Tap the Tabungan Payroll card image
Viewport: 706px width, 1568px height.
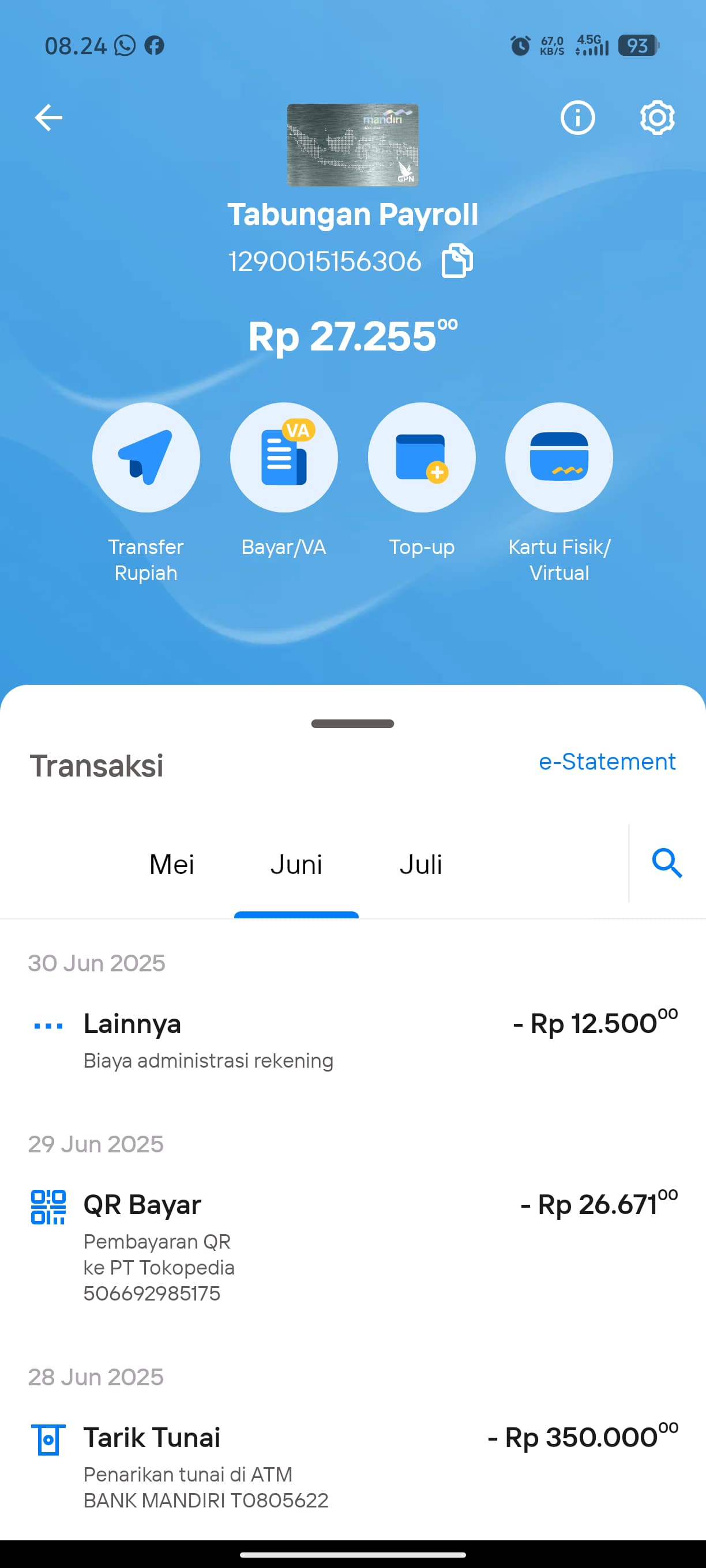(352, 145)
